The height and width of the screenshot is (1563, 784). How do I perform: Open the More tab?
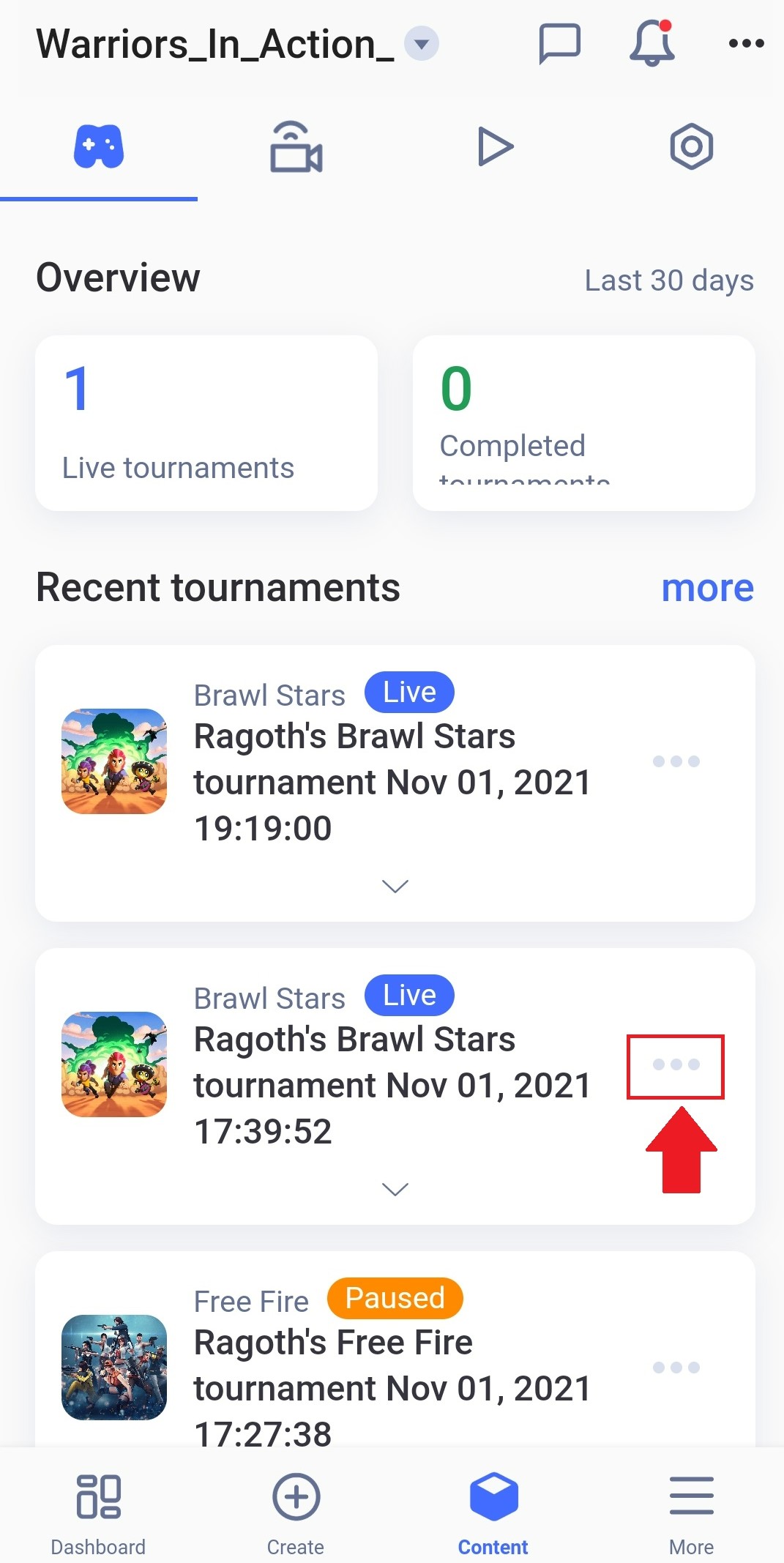coord(691,1512)
